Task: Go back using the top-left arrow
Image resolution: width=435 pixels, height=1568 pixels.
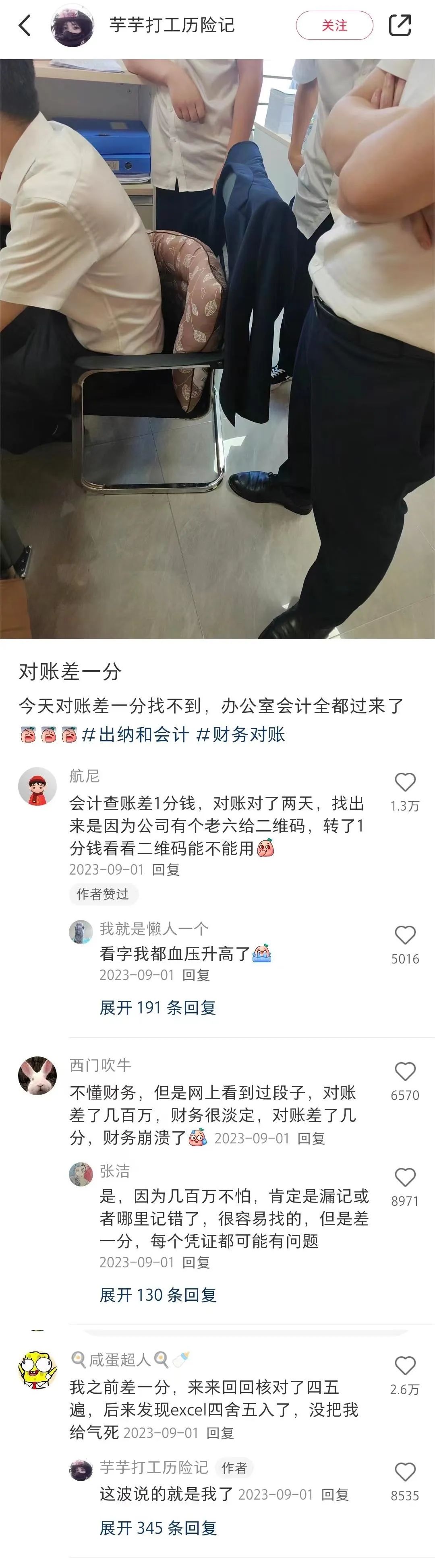Action: (x=25, y=26)
